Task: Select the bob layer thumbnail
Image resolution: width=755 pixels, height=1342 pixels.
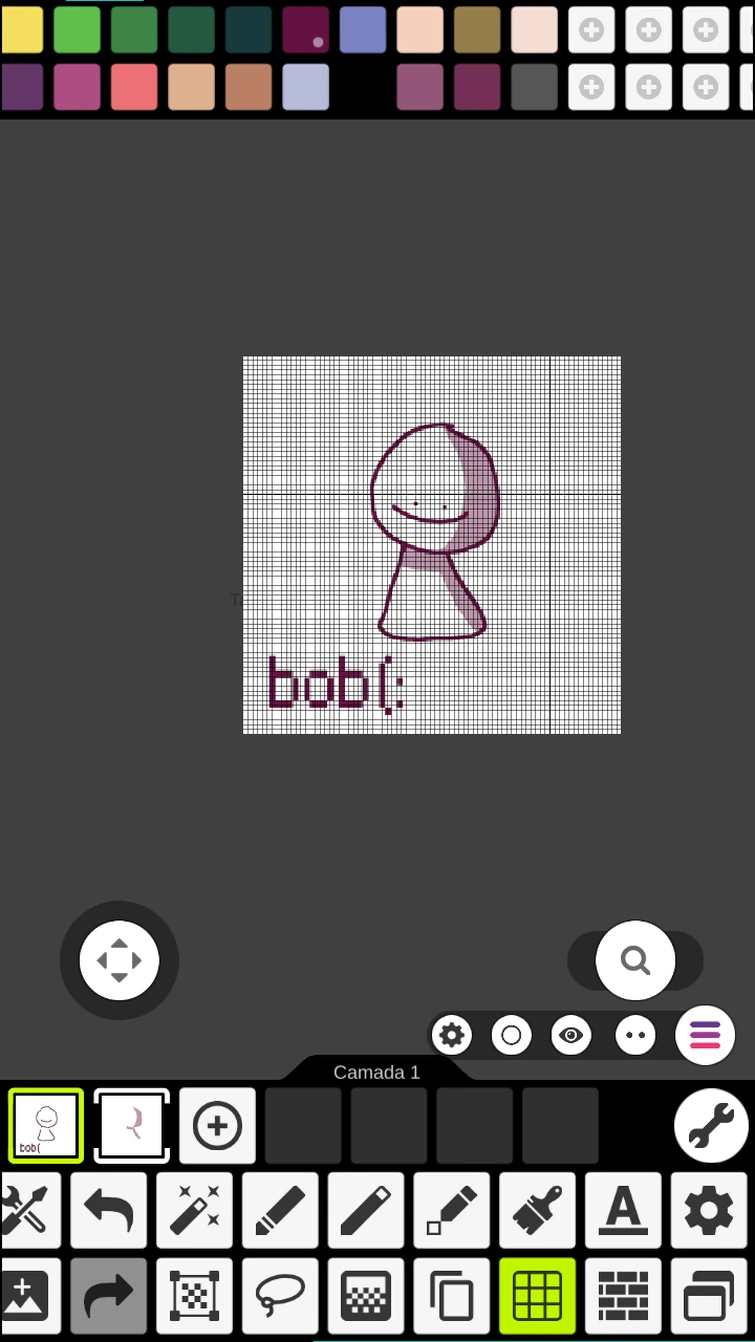Action: tap(44, 1125)
